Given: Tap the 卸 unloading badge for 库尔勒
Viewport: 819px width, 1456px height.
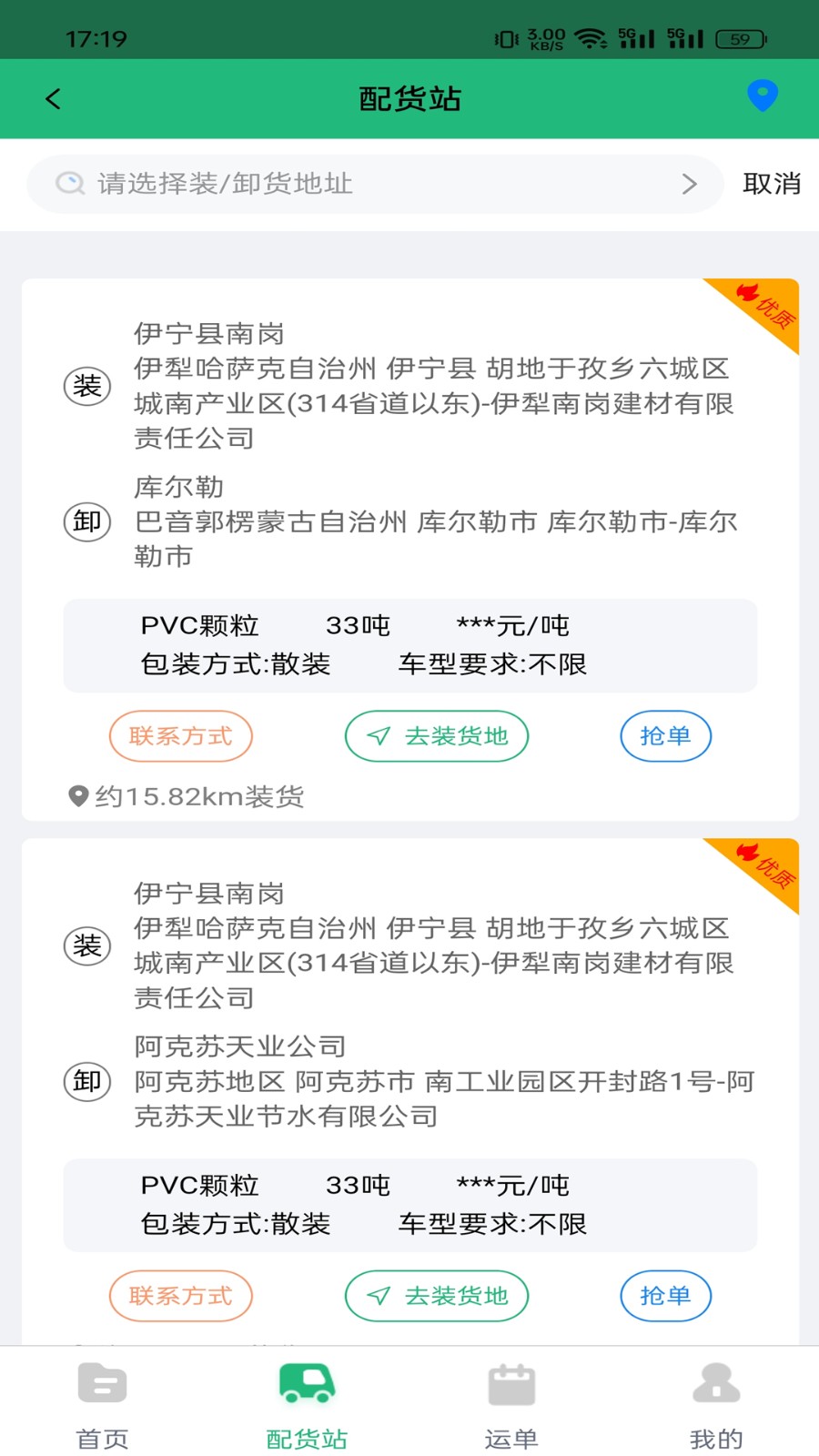Looking at the screenshot, I should click(86, 521).
